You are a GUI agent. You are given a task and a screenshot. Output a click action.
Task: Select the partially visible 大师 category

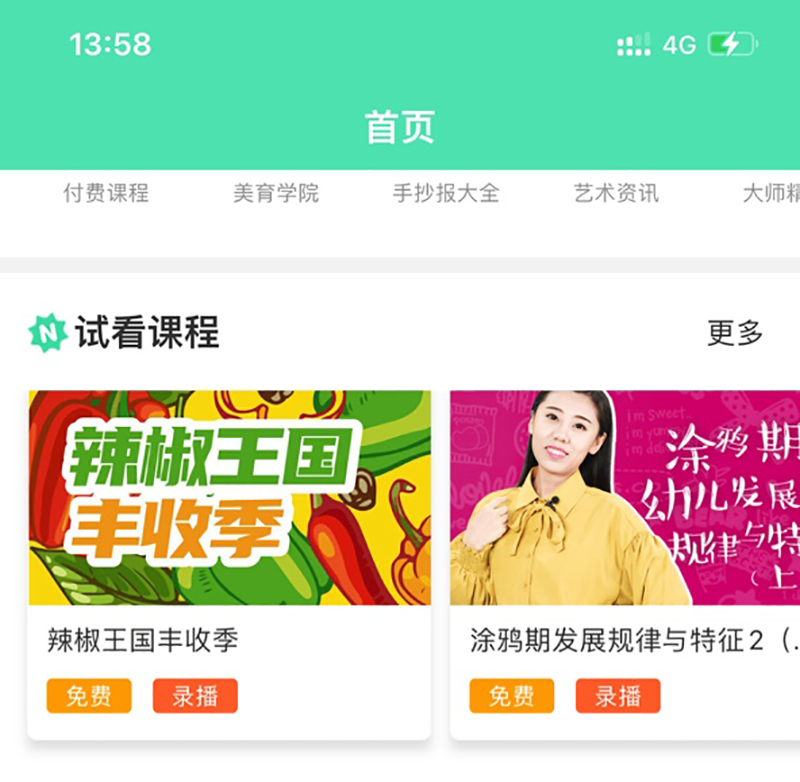pyautogui.click(x=770, y=193)
